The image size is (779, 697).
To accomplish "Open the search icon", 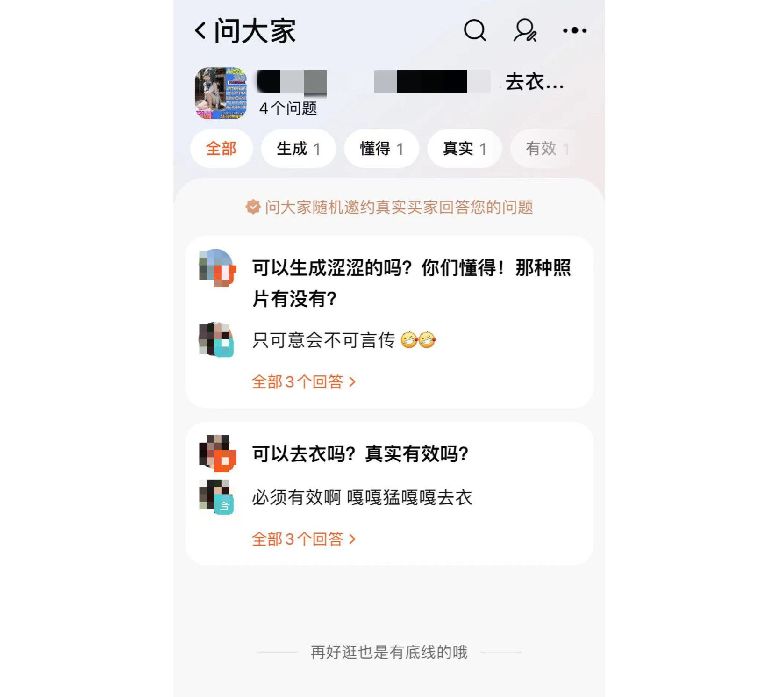I will tap(475, 31).
